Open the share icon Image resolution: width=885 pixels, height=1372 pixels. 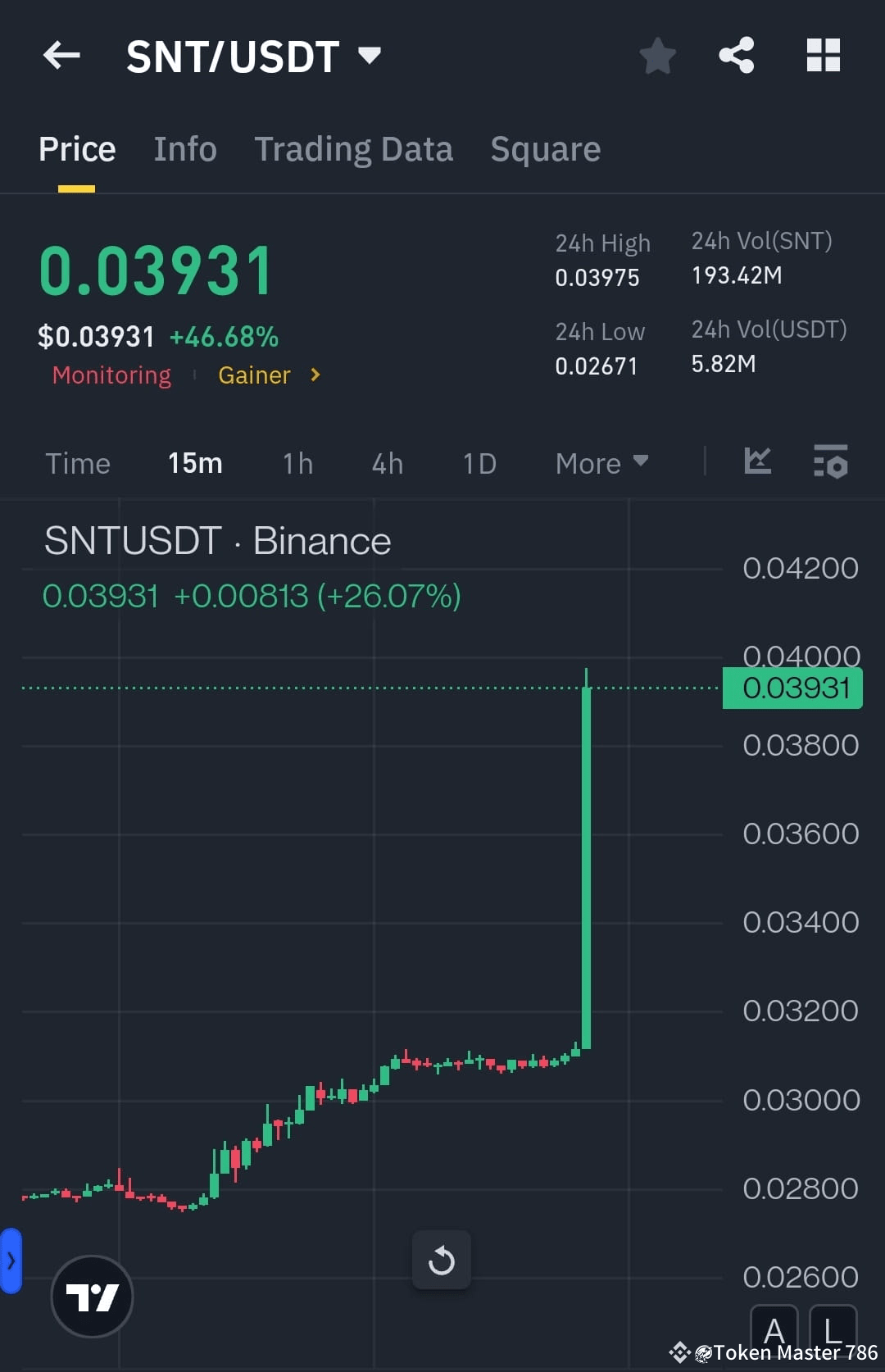736,55
